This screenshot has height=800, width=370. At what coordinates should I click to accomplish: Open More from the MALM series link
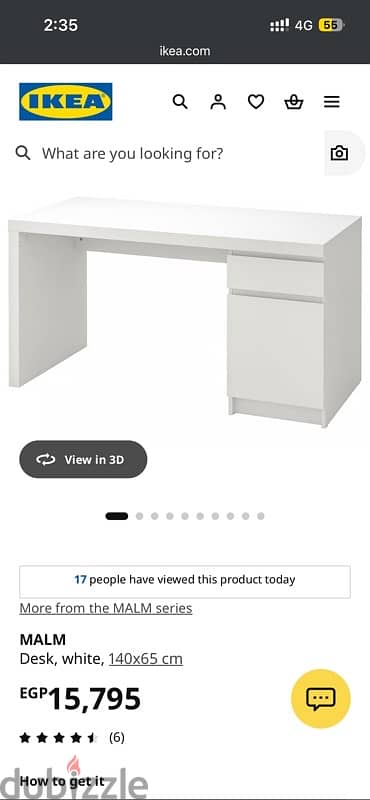(106, 608)
